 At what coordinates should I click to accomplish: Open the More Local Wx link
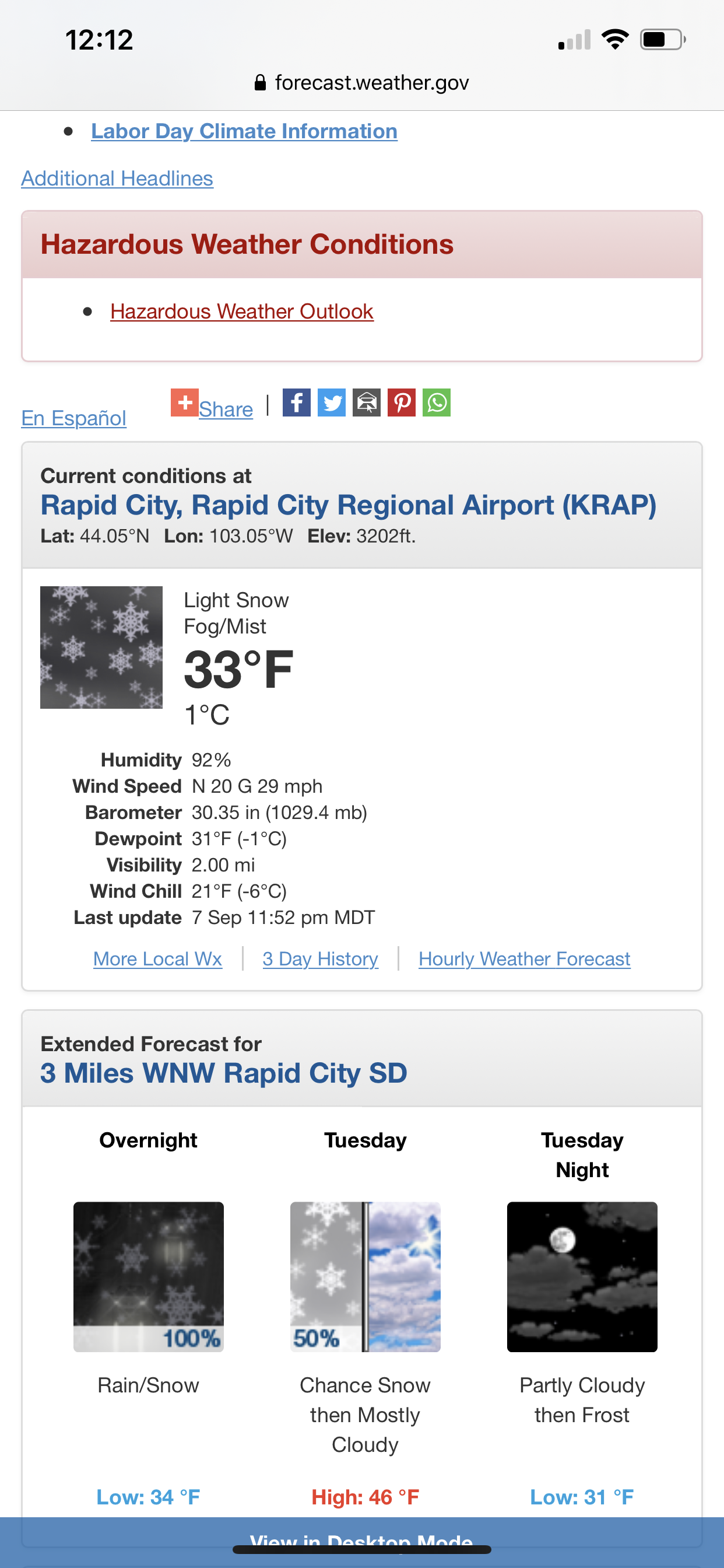pyautogui.click(x=157, y=958)
